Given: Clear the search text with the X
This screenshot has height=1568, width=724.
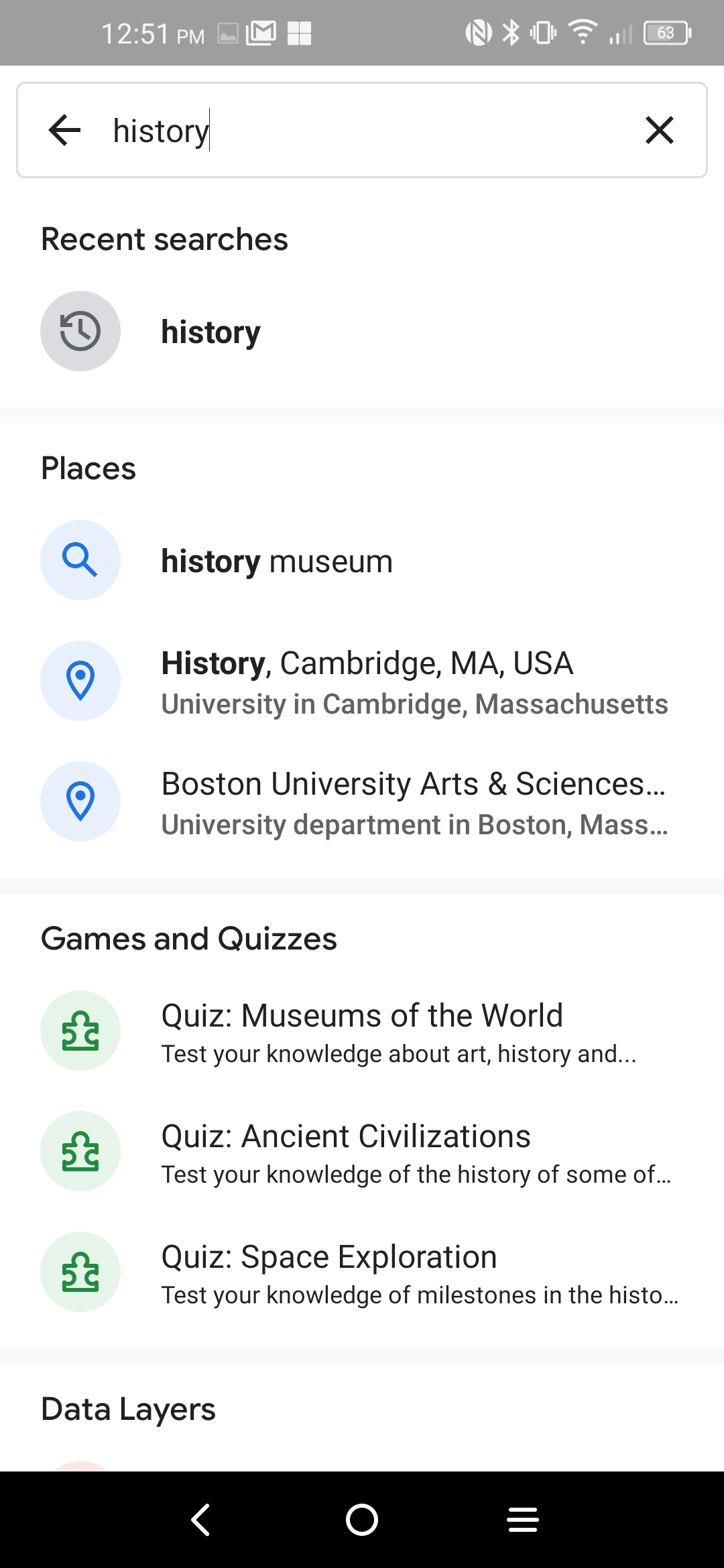Looking at the screenshot, I should tap(660, 130).
